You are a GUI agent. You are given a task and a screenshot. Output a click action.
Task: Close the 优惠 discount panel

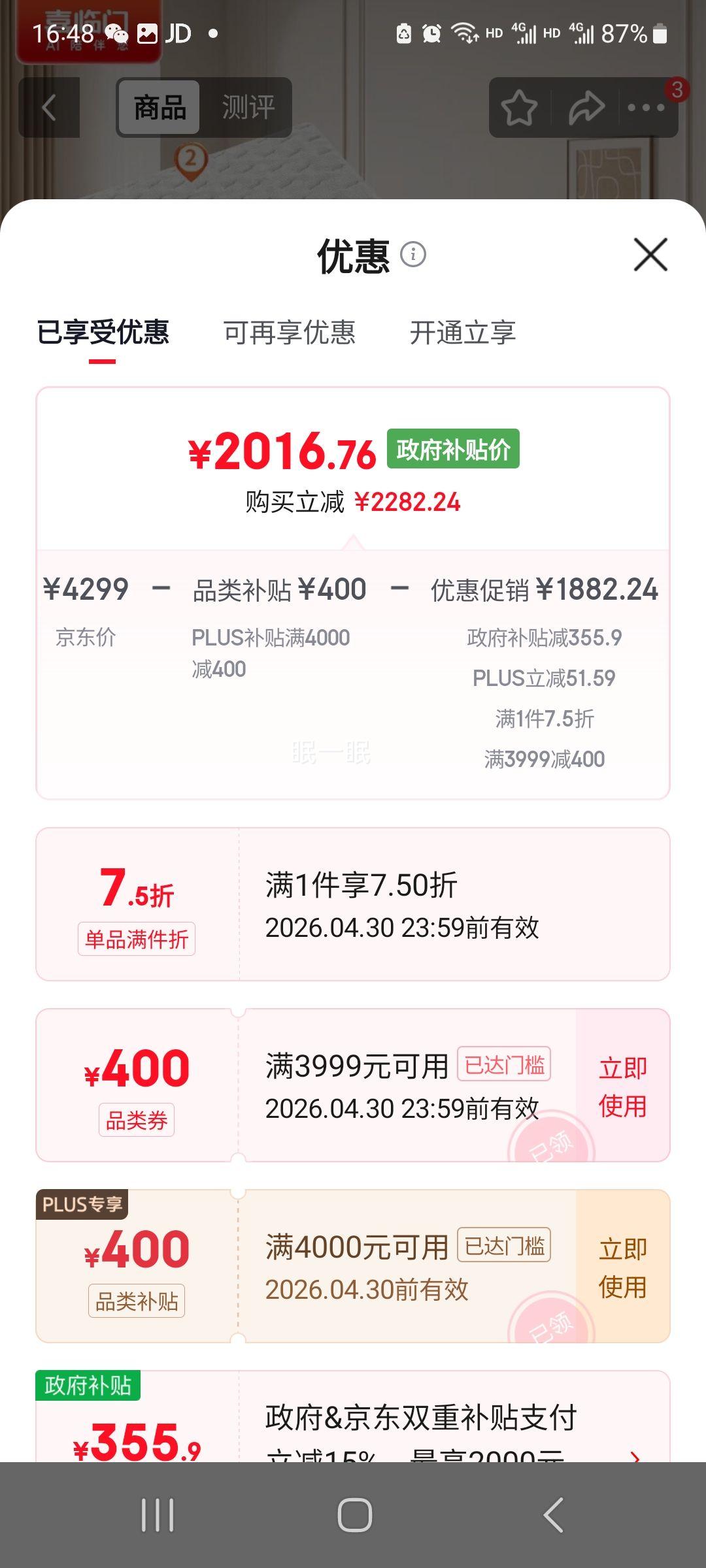[650, 255]
